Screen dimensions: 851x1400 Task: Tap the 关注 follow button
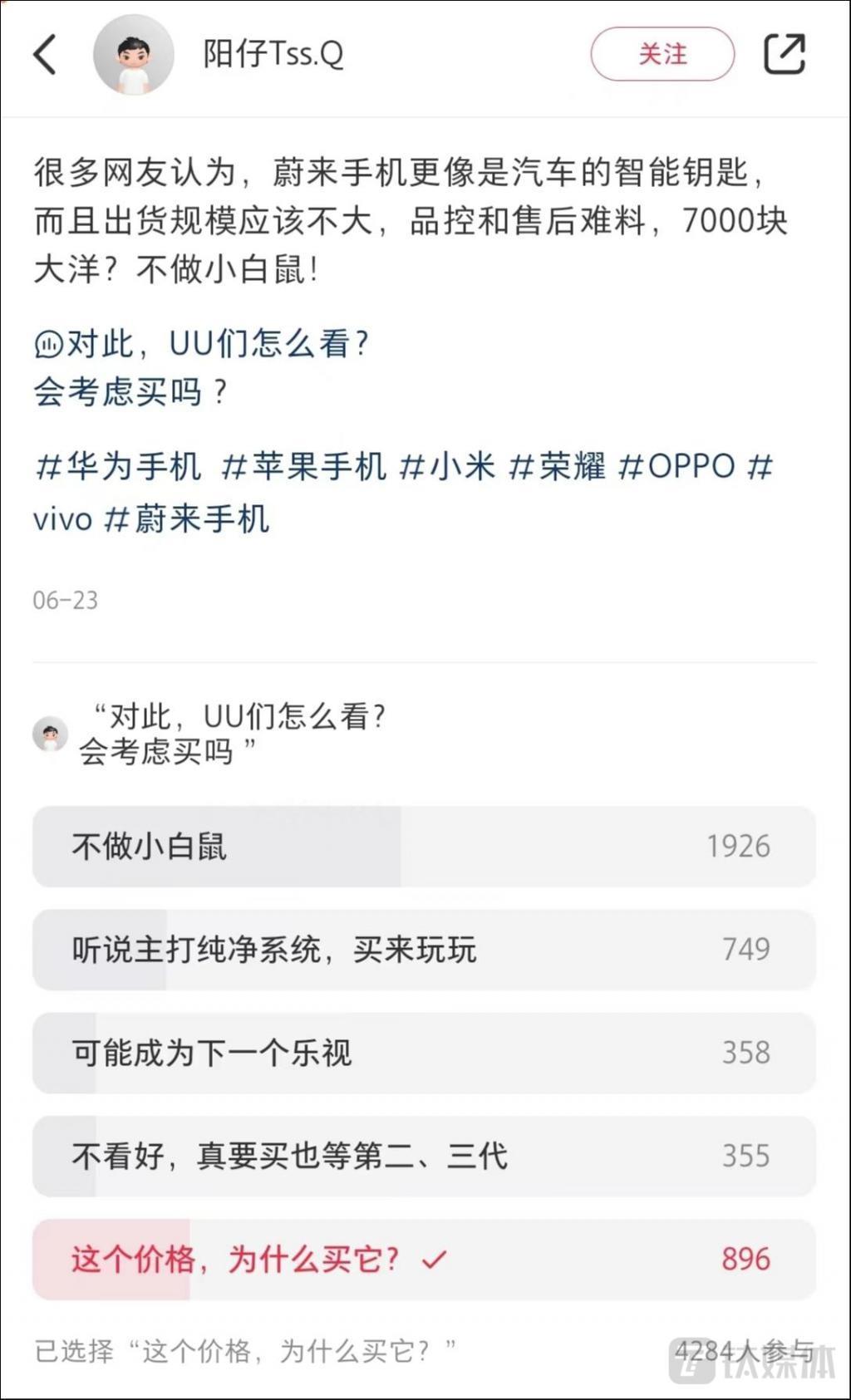661,55
